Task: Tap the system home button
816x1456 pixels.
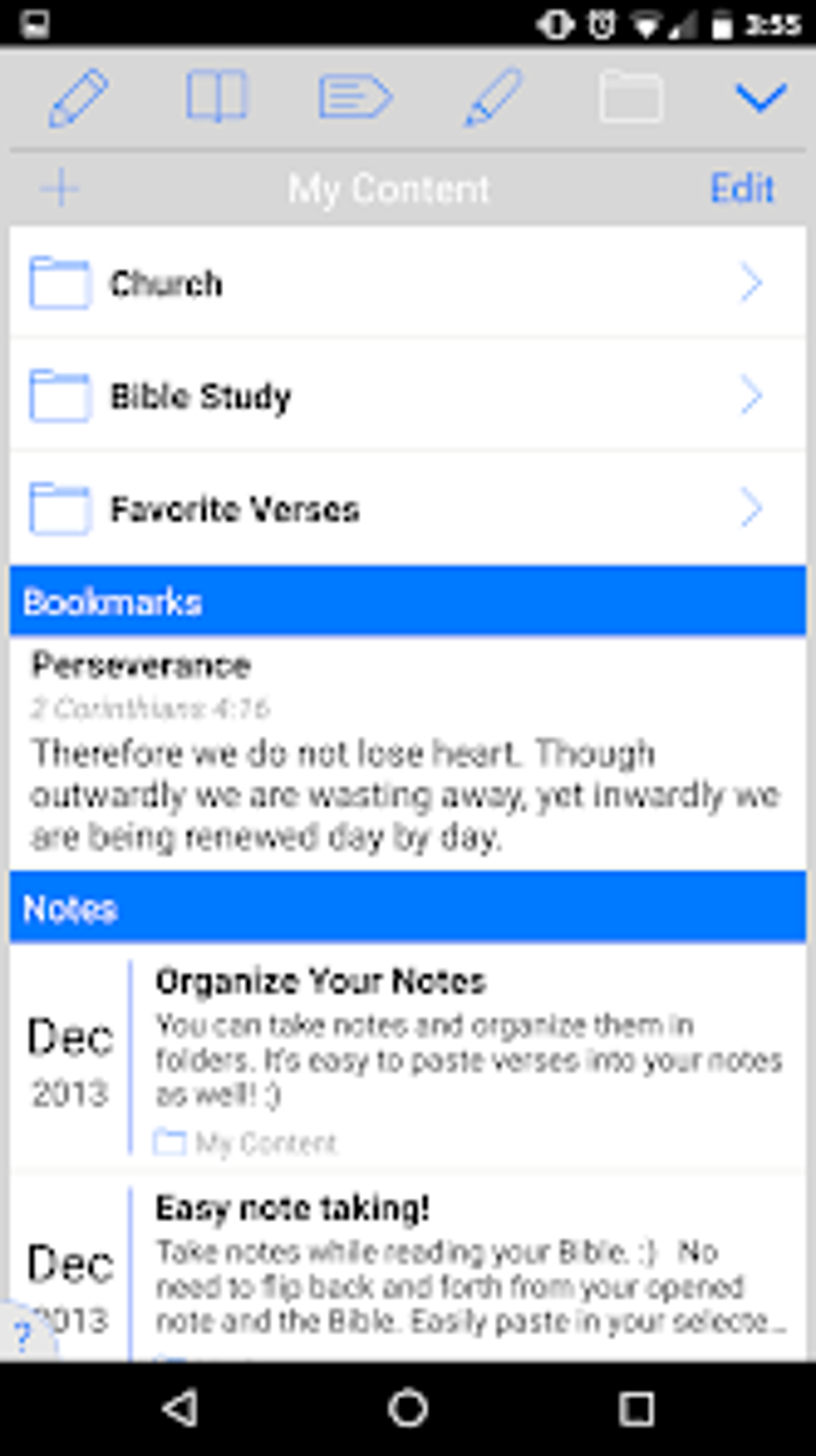Action: pos(408,1408)
